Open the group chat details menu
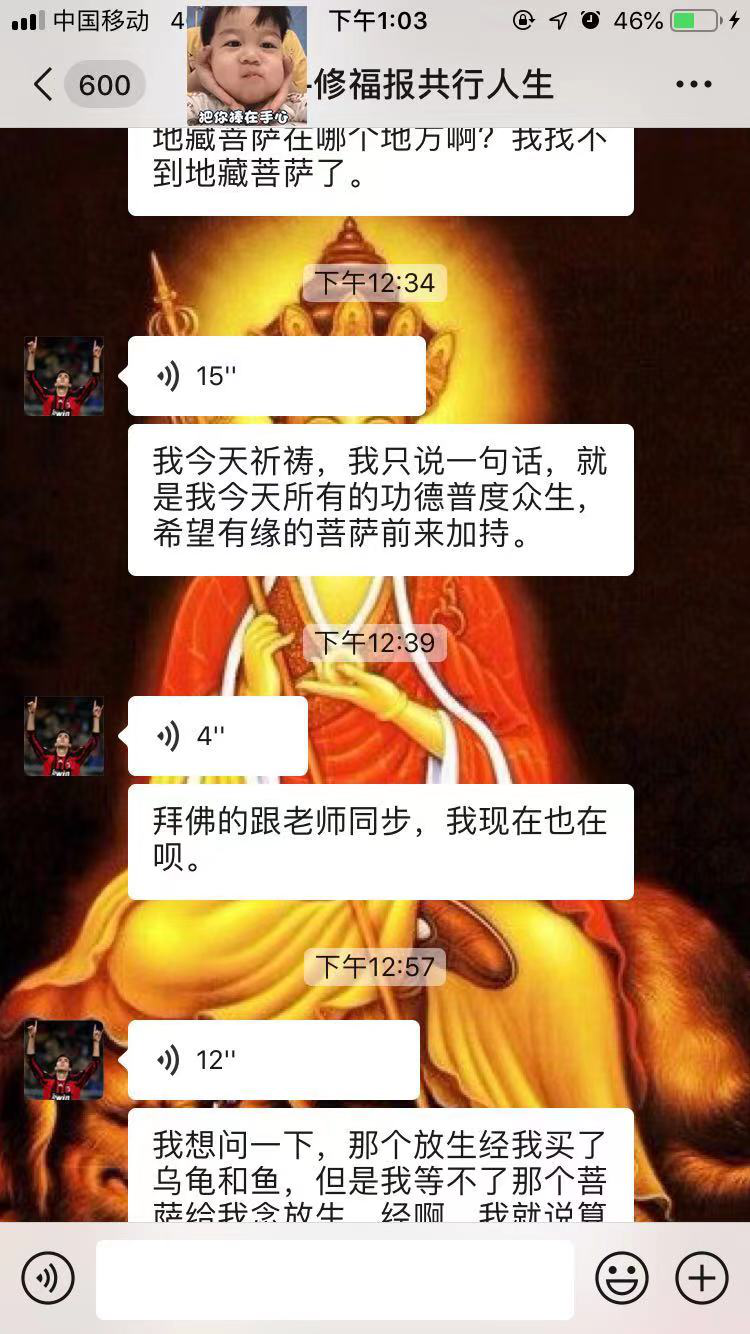750x1334 pixels. [x=693, y=84]
